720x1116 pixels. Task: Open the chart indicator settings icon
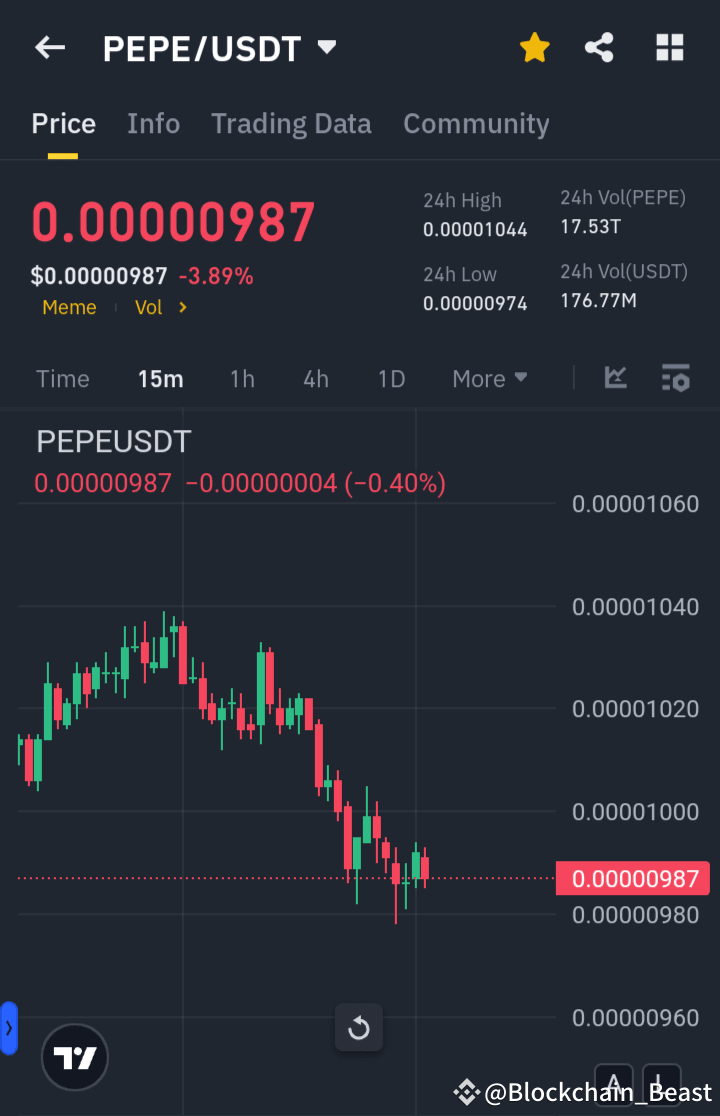[675, 378]
